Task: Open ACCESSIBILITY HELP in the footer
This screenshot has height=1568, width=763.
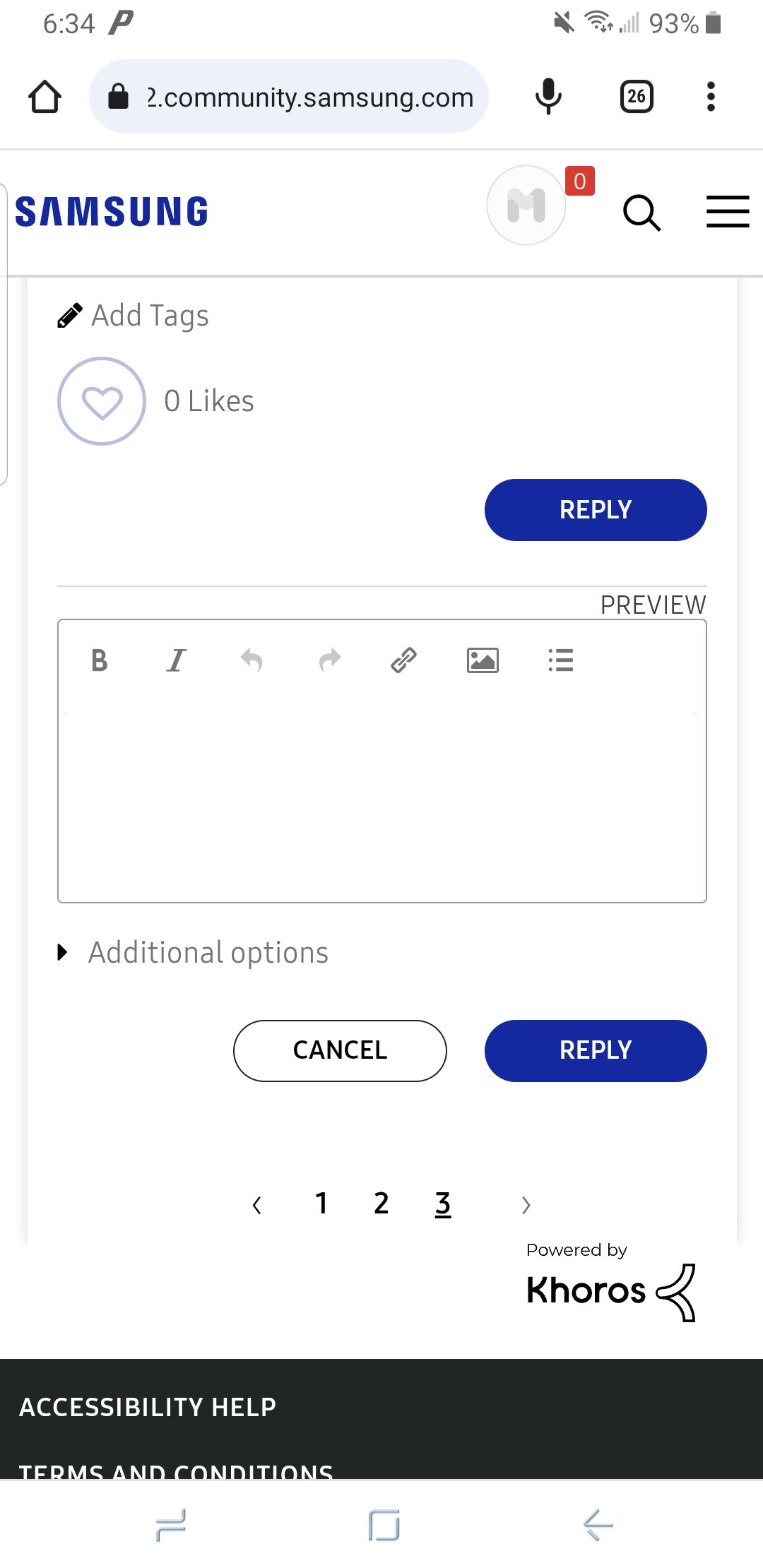Action: (147, 1406)
